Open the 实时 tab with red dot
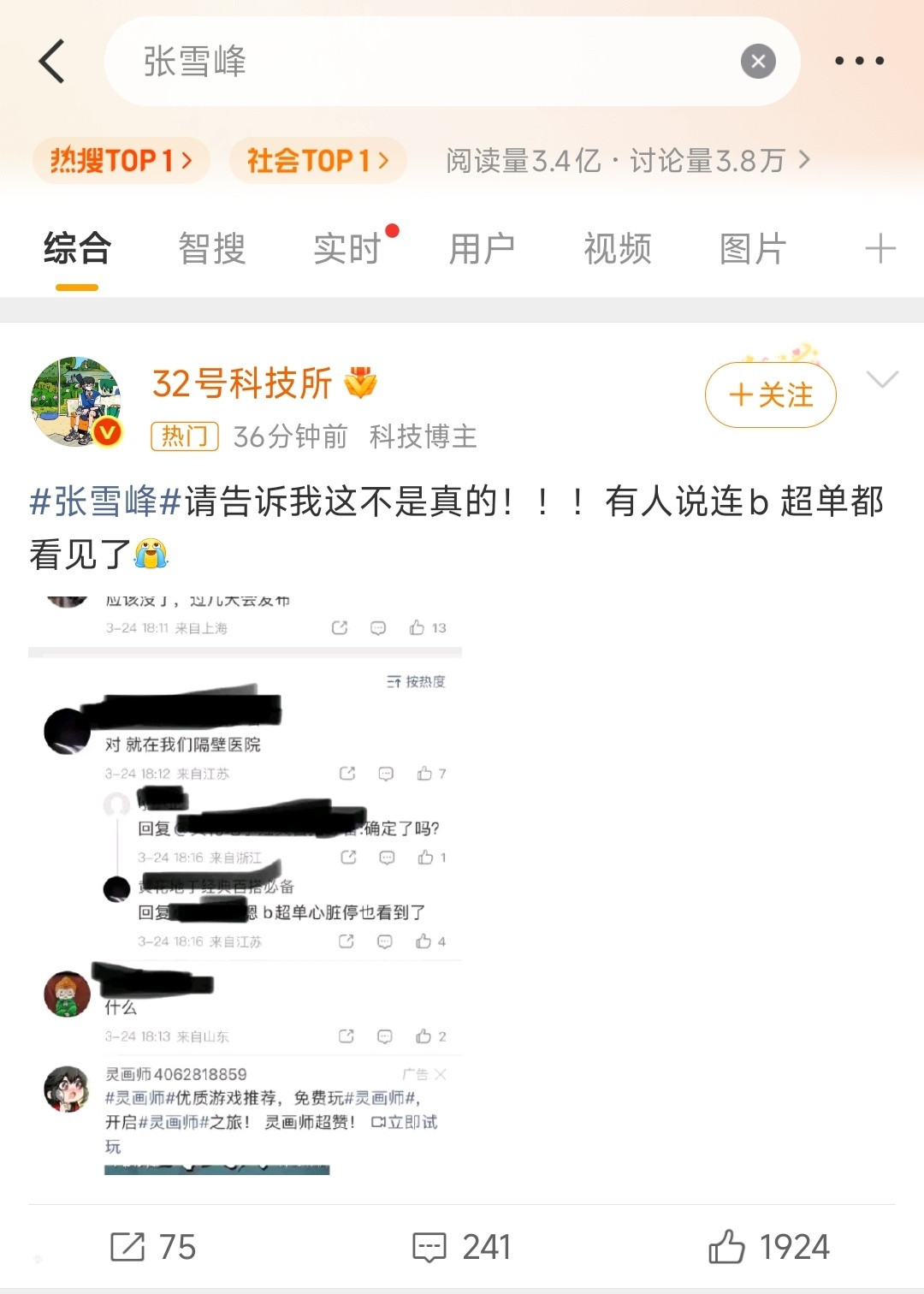This screenshot has height=1294, width=924. click(x=346, y=249)
